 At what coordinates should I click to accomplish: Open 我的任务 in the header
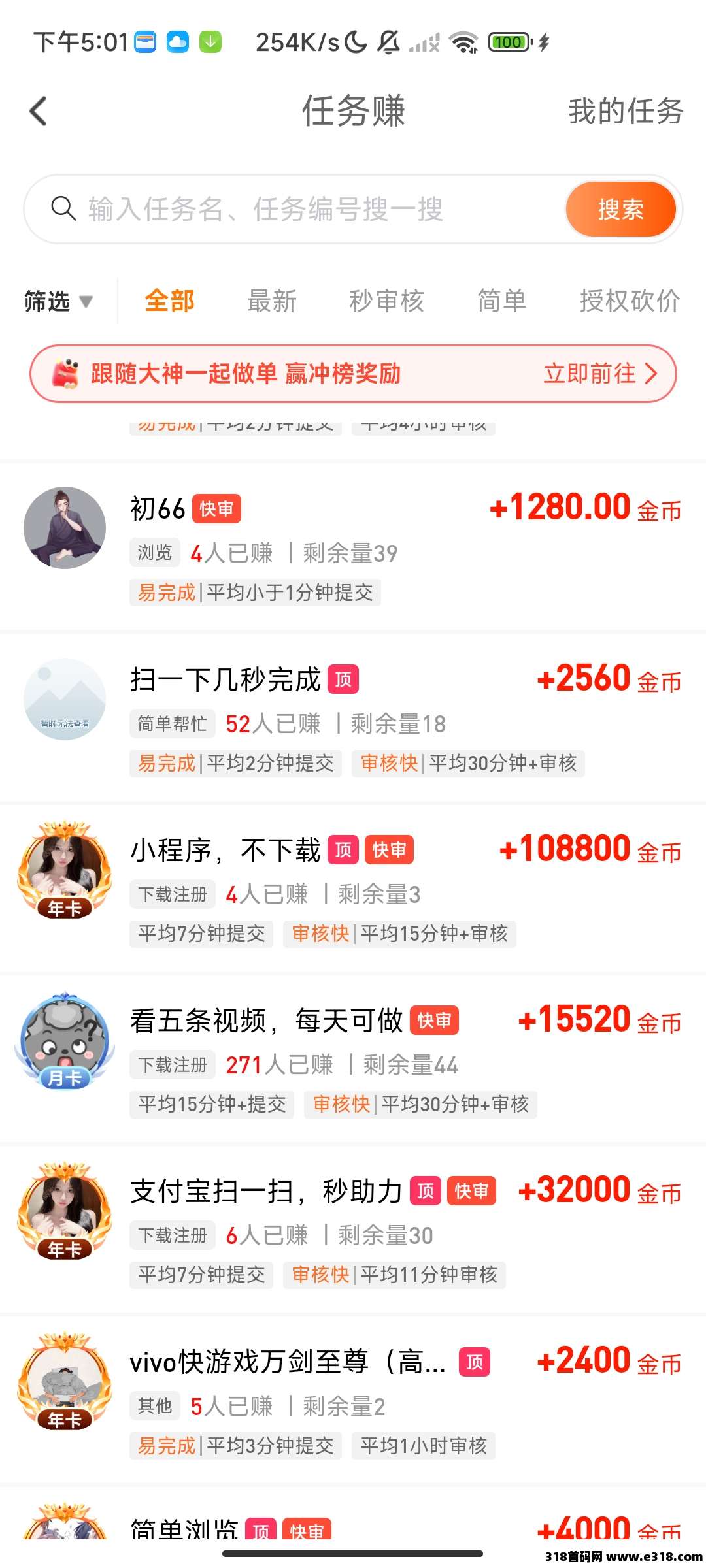pos(625,111)
